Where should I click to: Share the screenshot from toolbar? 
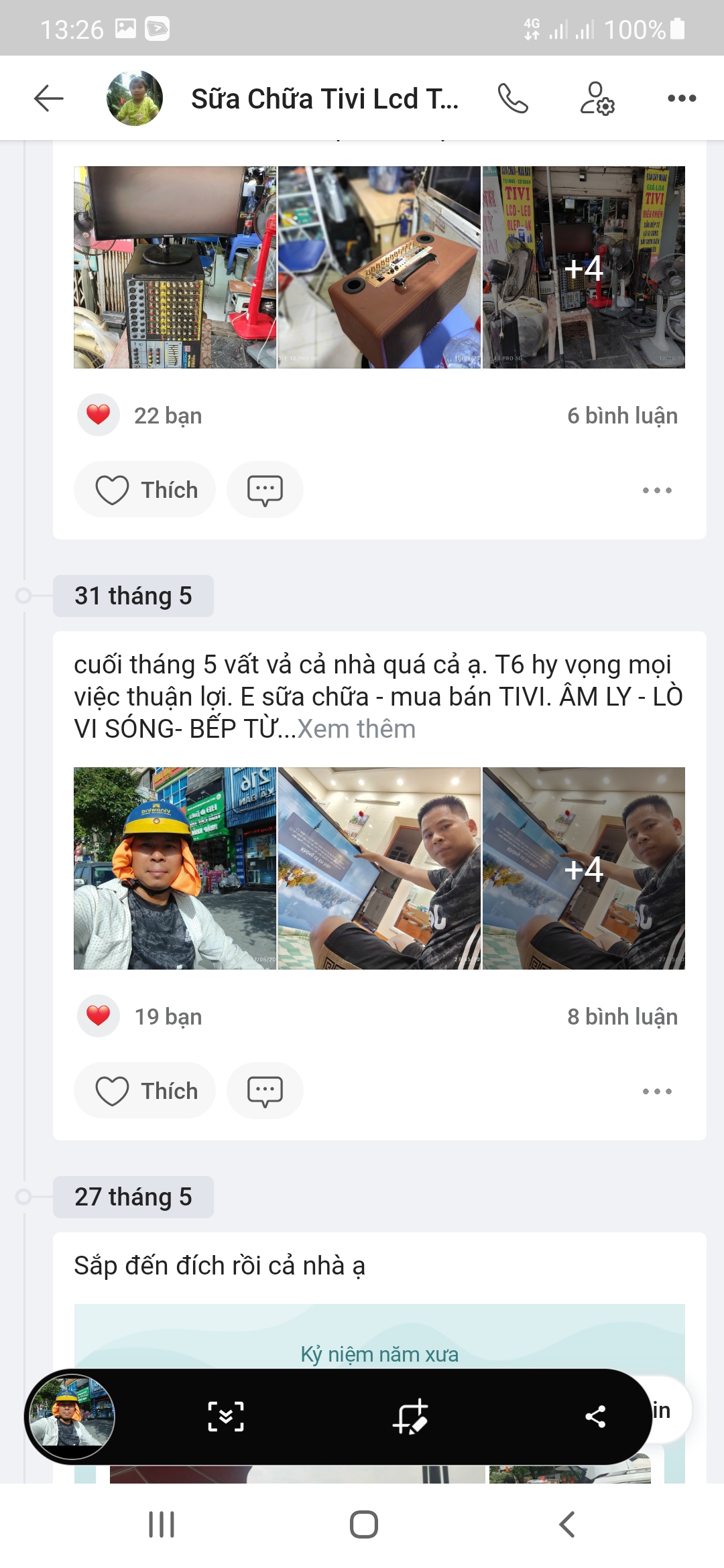point(595,1417)
